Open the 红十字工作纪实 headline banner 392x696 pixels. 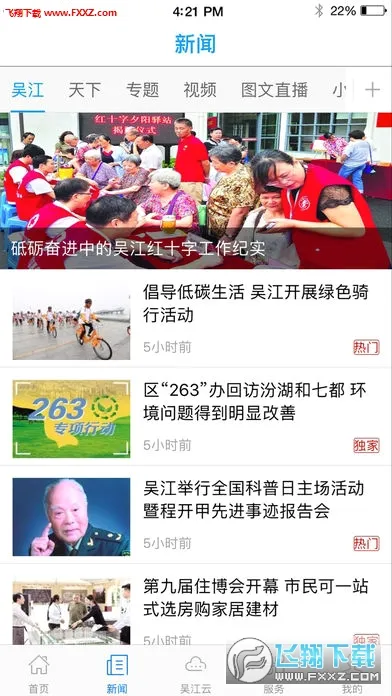pos(196,190)
